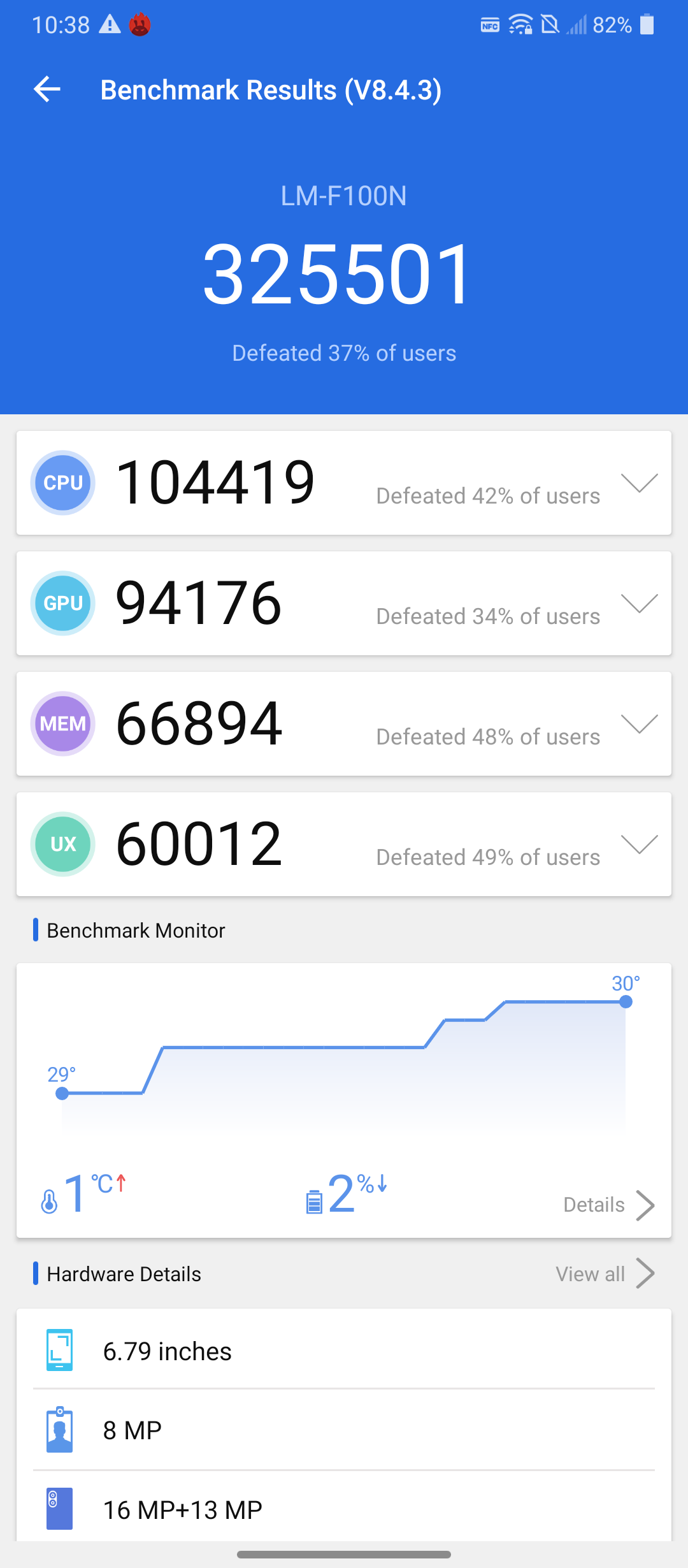Open Benchmark Monitor Details
The width and height of the screenshot is (688, 1568).
[609, 1205]
